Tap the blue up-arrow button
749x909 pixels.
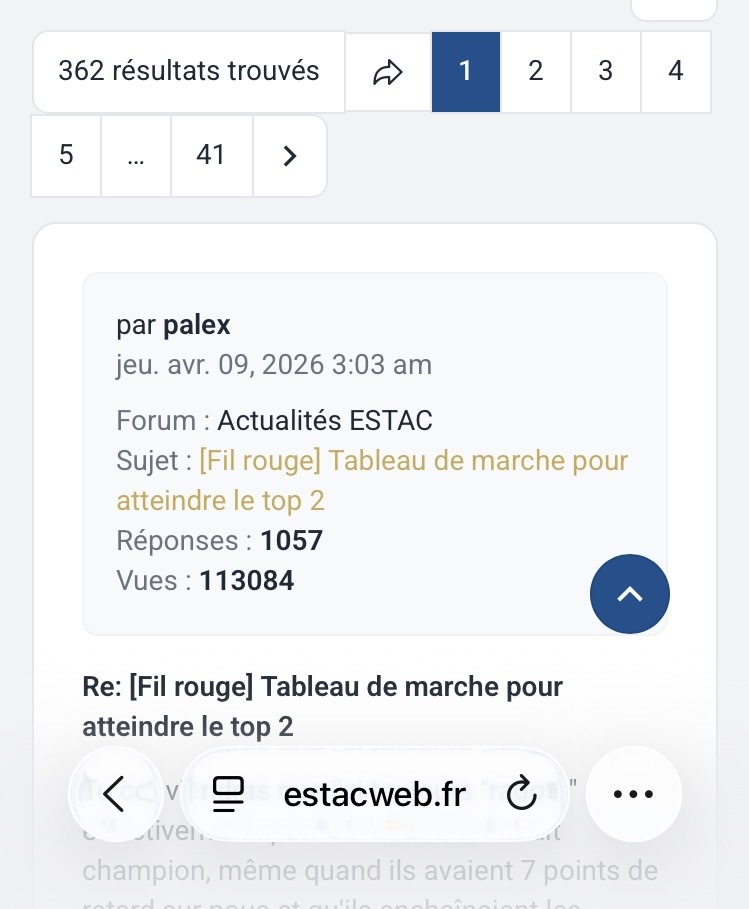pyautogui.click(x=630, y=594)
